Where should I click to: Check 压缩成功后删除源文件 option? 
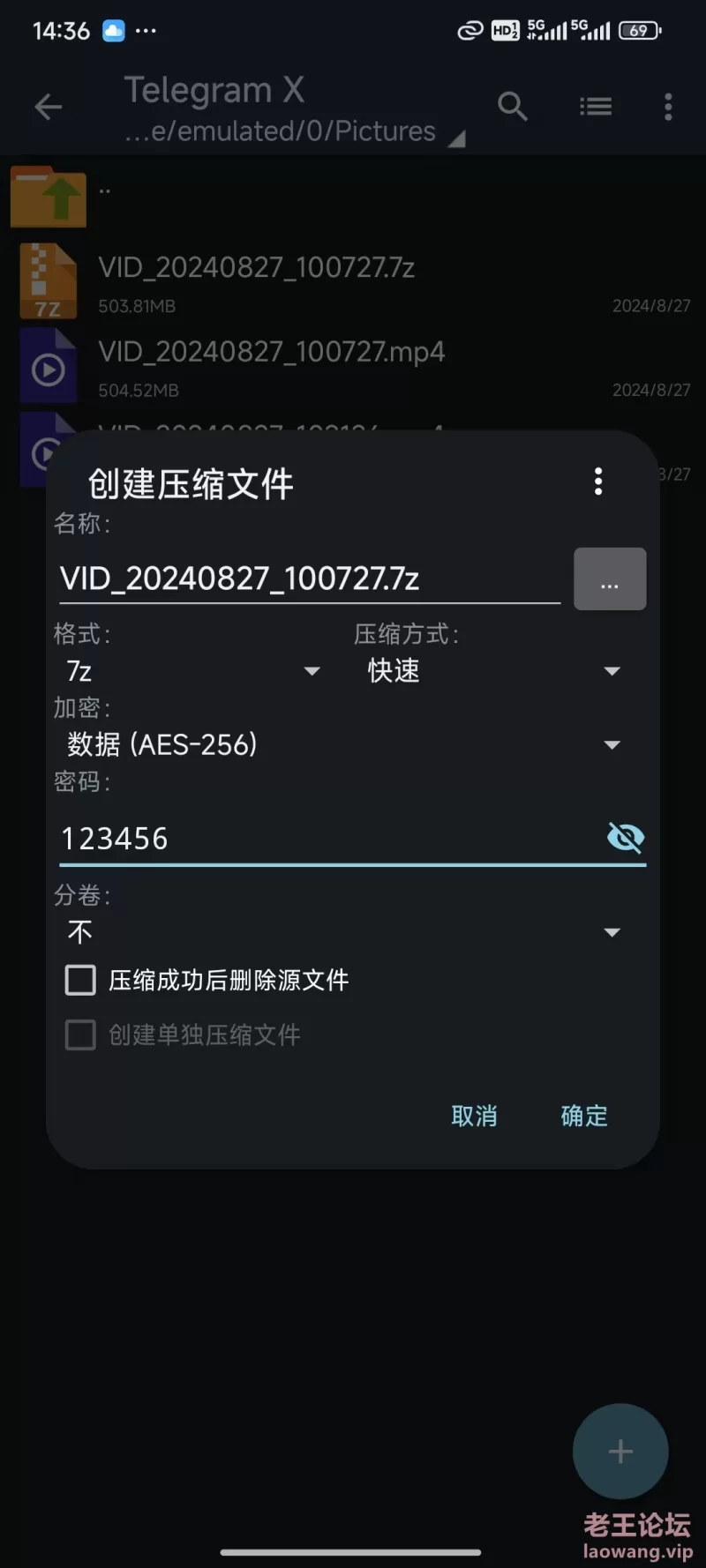[x=81, y=980]
